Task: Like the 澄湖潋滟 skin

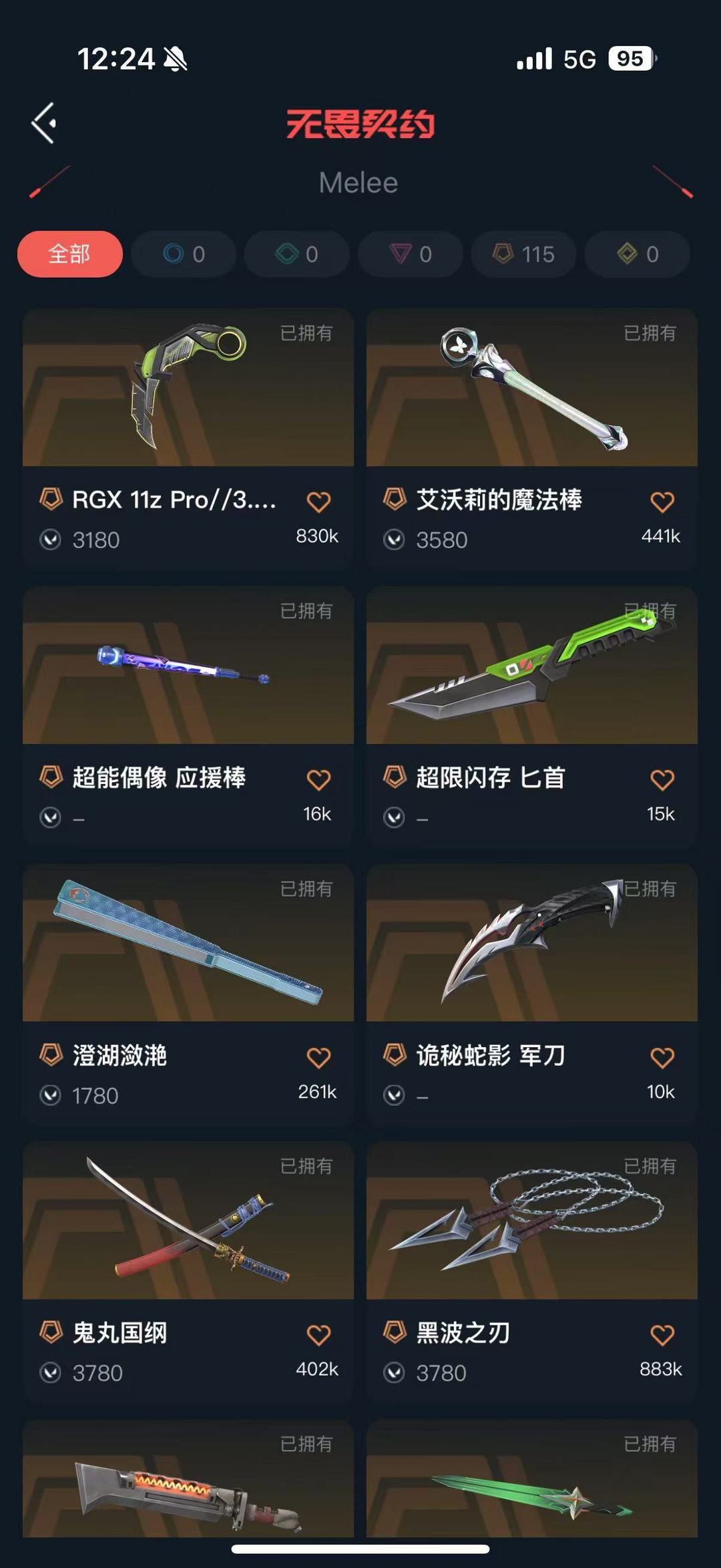Action: (x=318, y=1057)
